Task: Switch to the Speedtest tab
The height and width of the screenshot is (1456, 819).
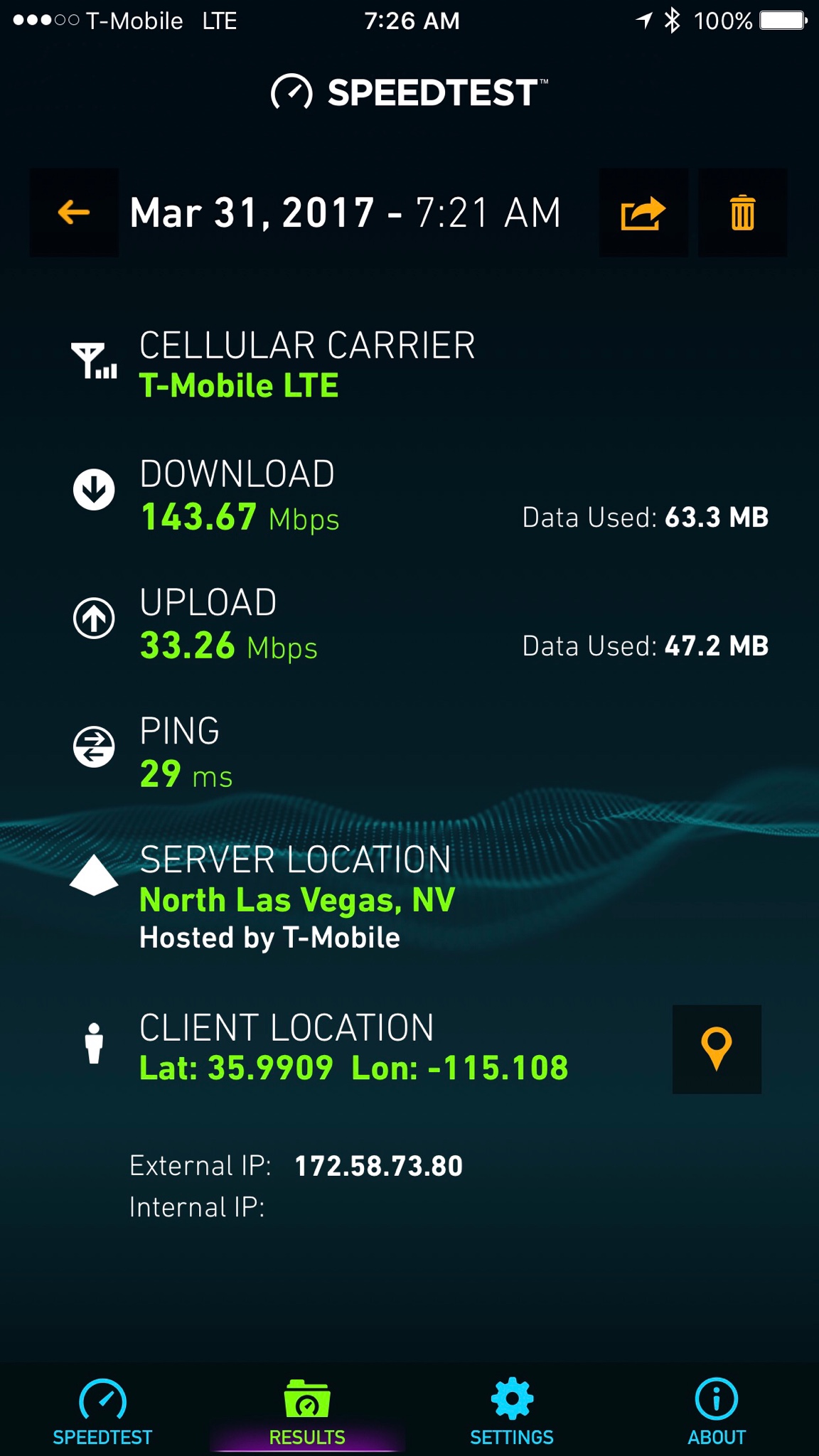Action: click(x=102, y=1412)
